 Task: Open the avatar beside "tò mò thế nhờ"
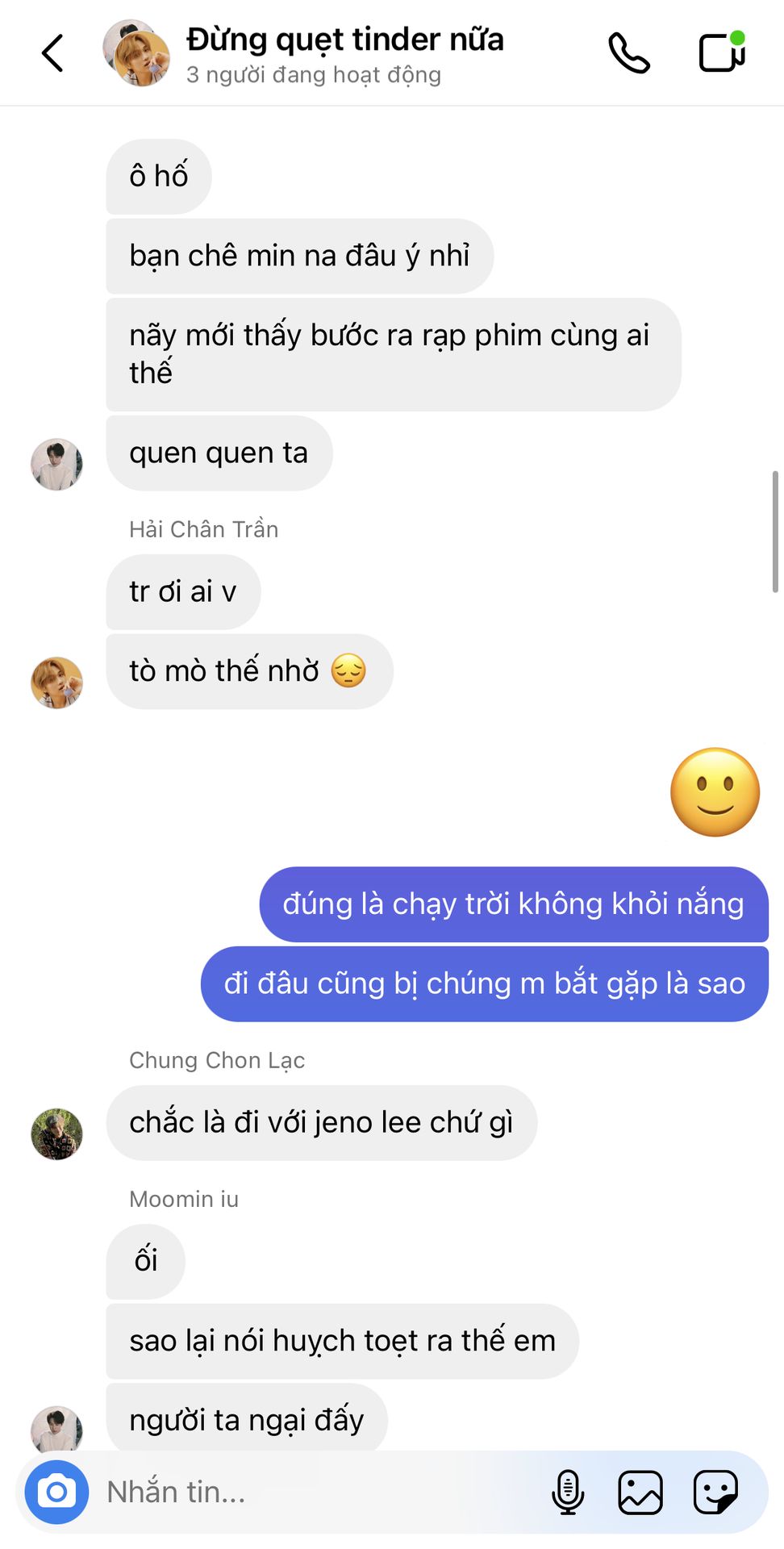coord(56,682)
